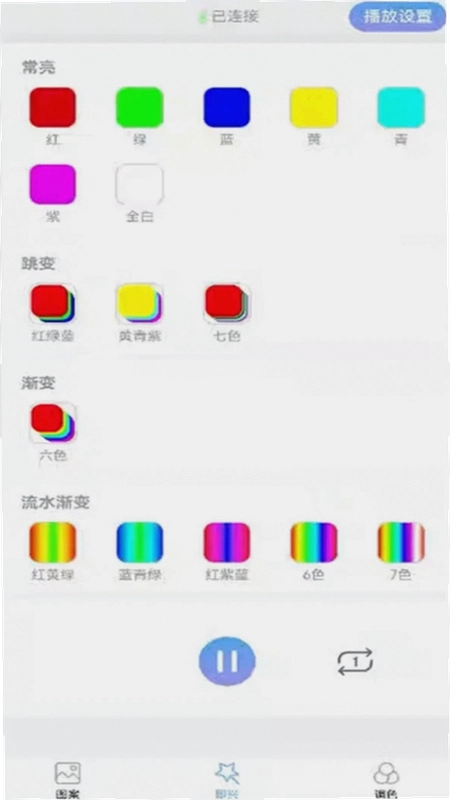450x800 pixels.
Task: Switch to the 图案 tab
Action: (68, 780)
